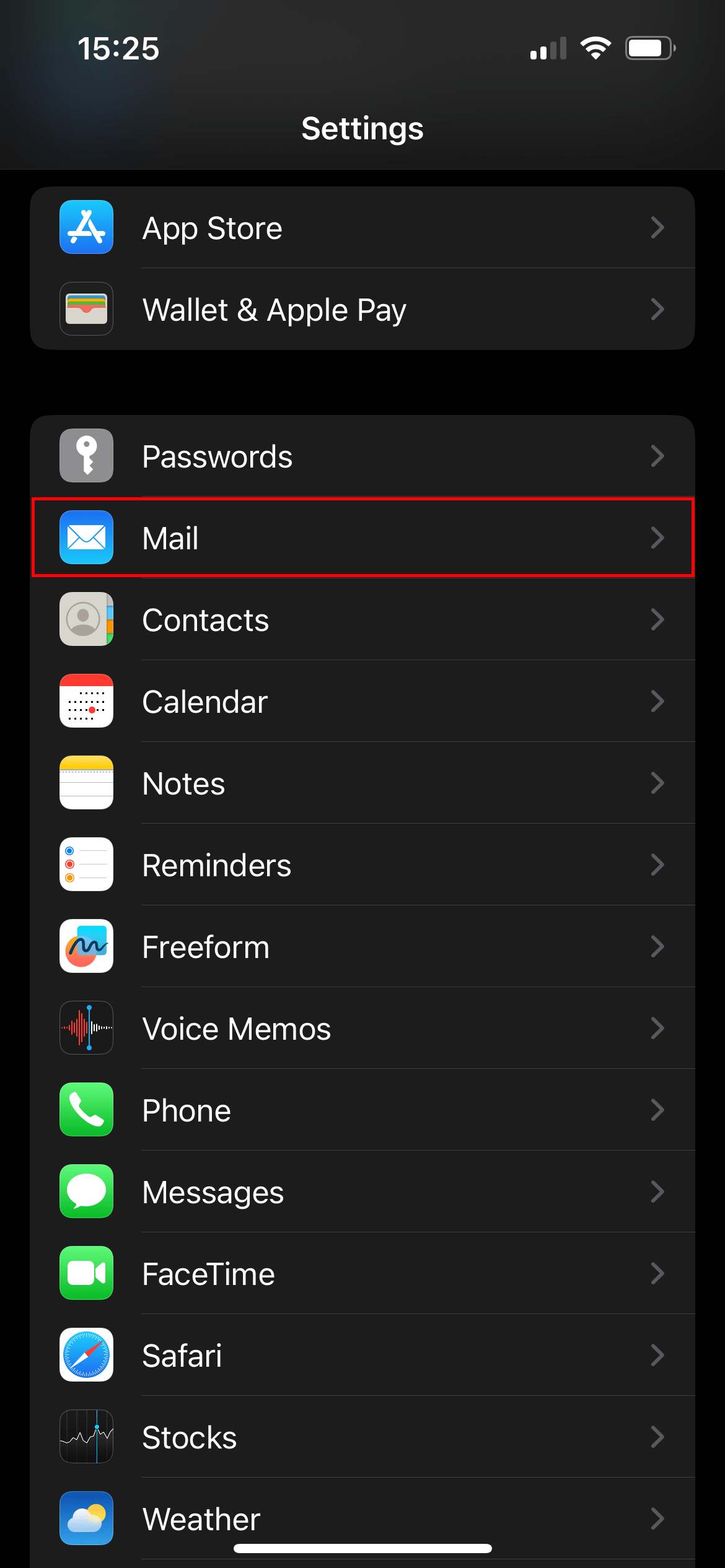Tap the Safari row
This screenshot has width=725, height=1568.
point(362,1356)
